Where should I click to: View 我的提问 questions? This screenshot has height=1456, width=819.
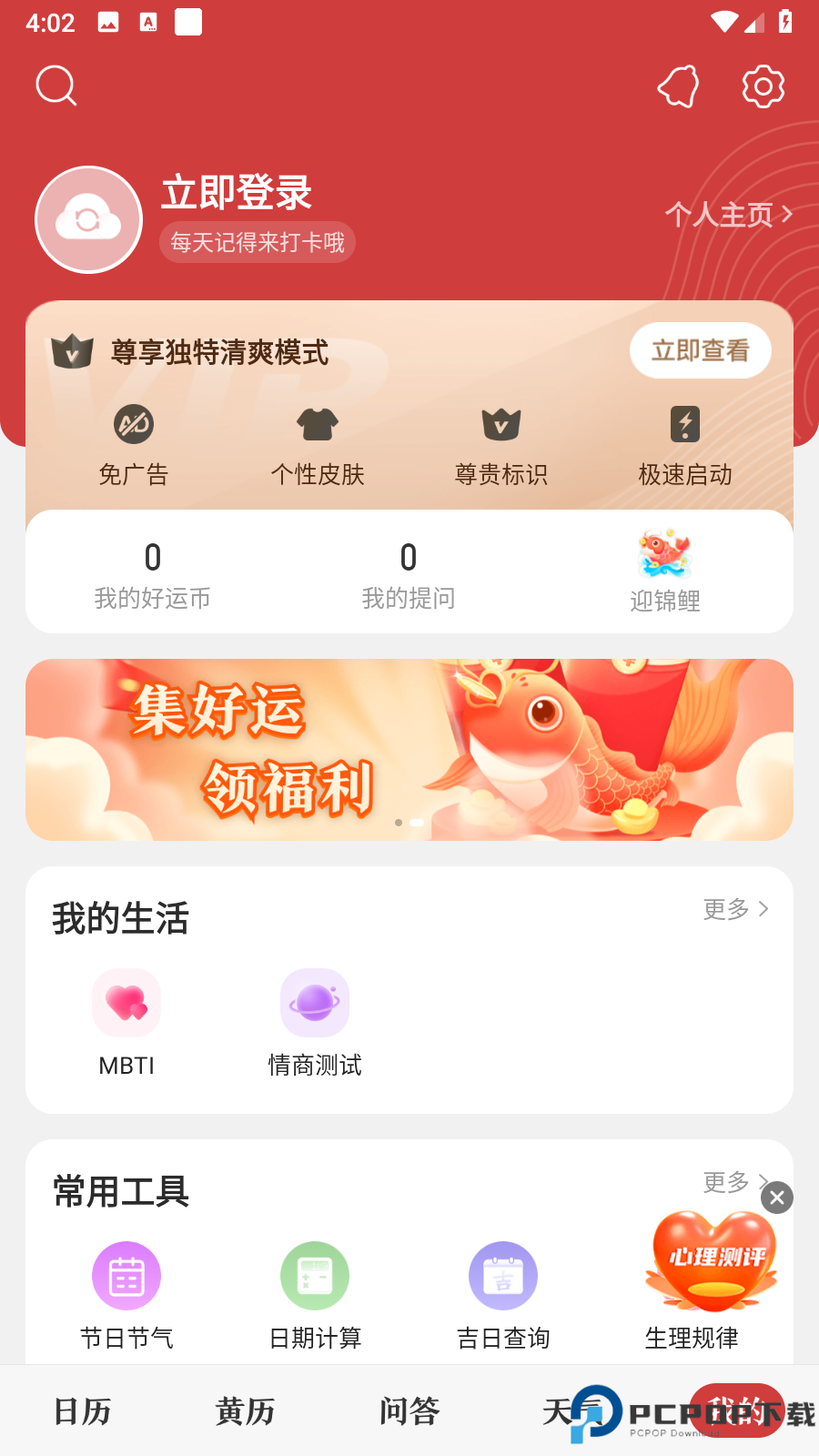(x=409, y=573)
